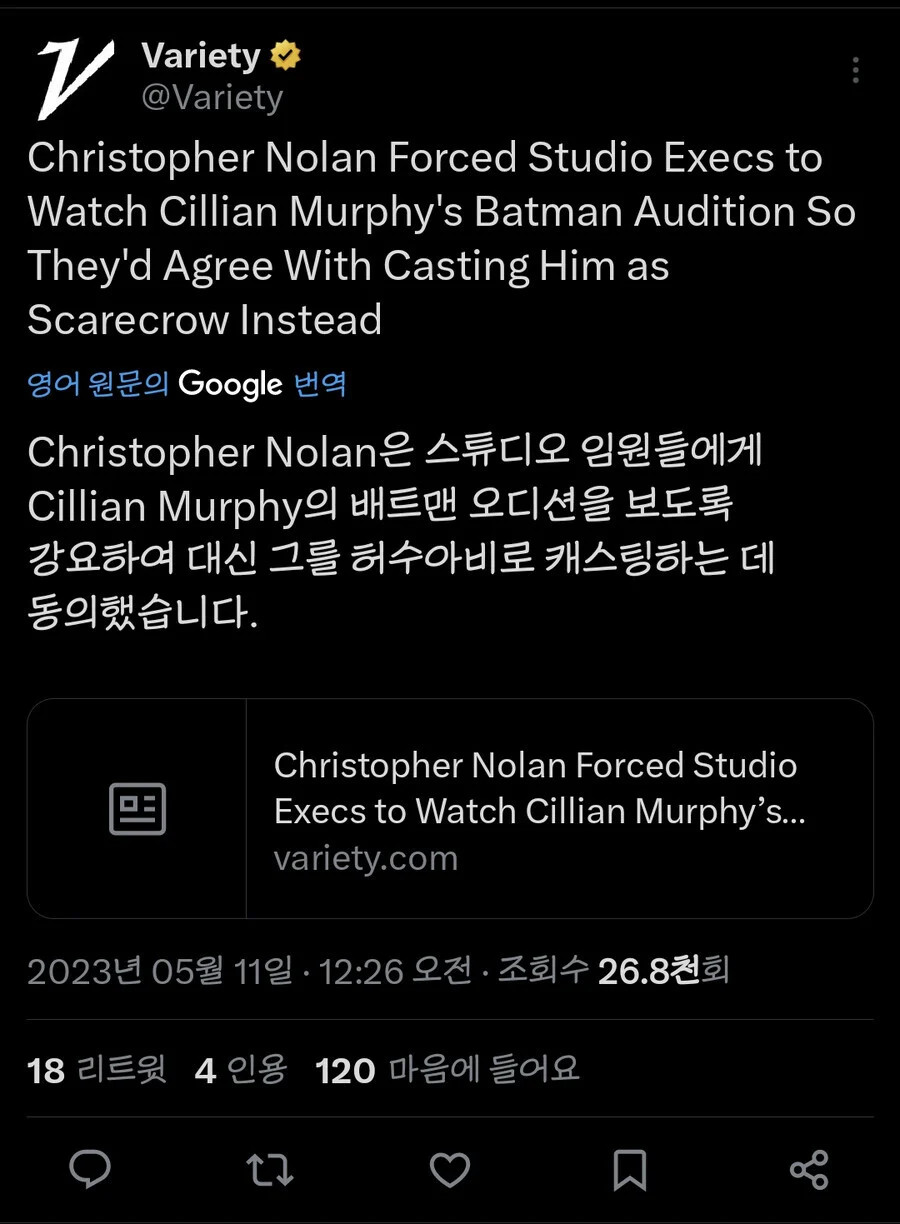Image resolution: width=900 pixels, height=1224 pixels.
Task: Open the variety.com article card
Action: click(450, 808)
